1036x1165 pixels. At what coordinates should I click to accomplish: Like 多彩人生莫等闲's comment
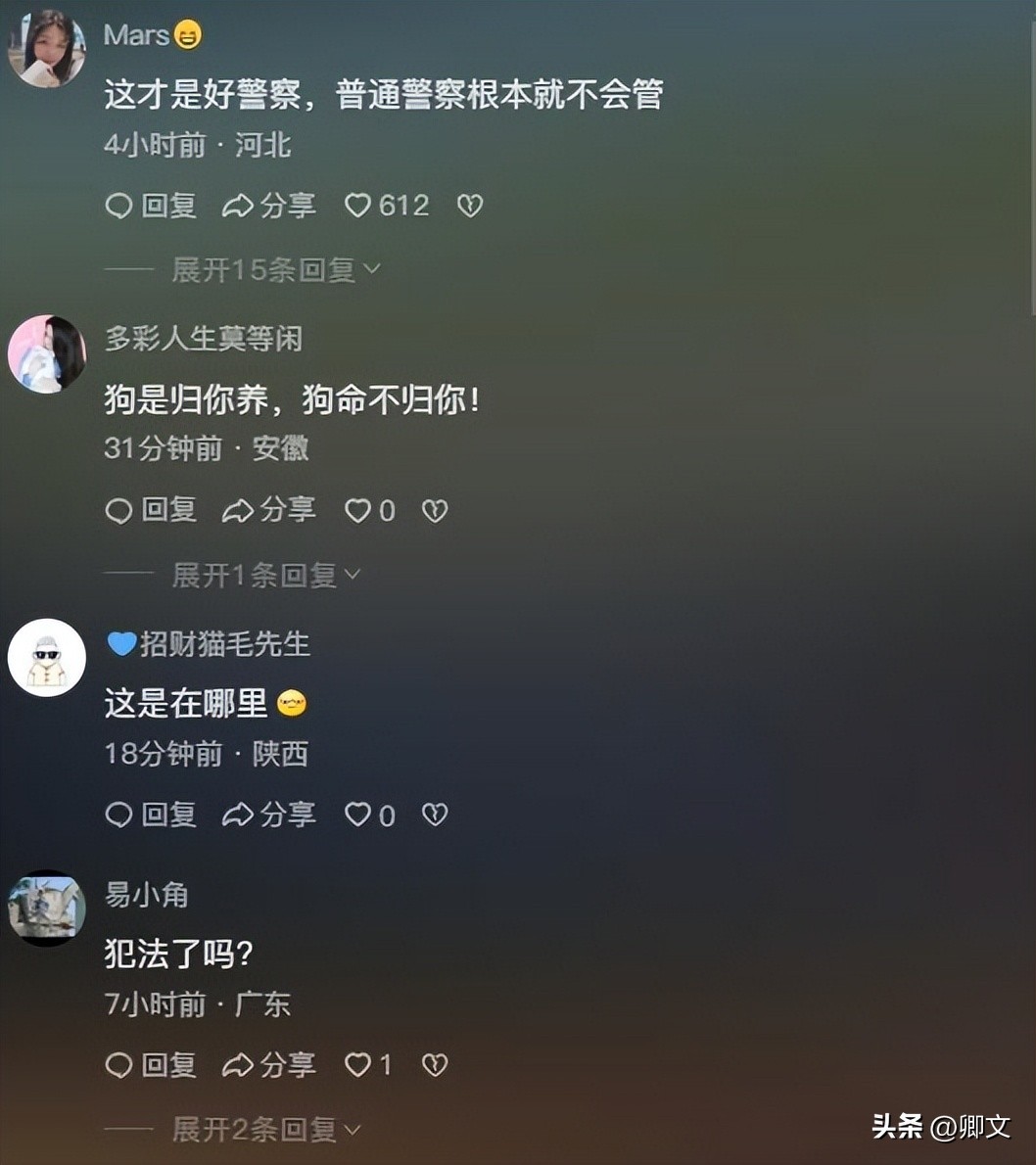[358, 510]
